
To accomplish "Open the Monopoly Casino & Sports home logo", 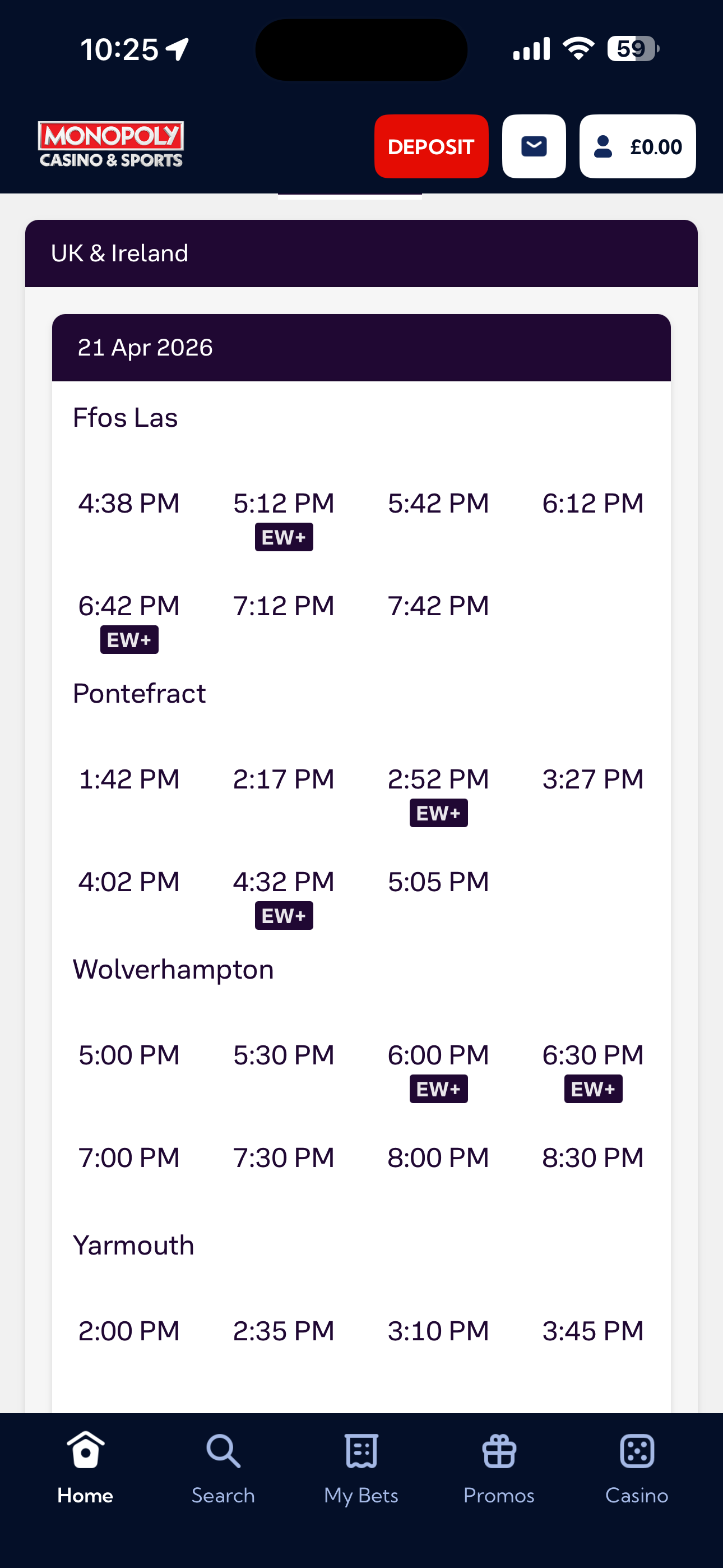I will tap(111, 144).
